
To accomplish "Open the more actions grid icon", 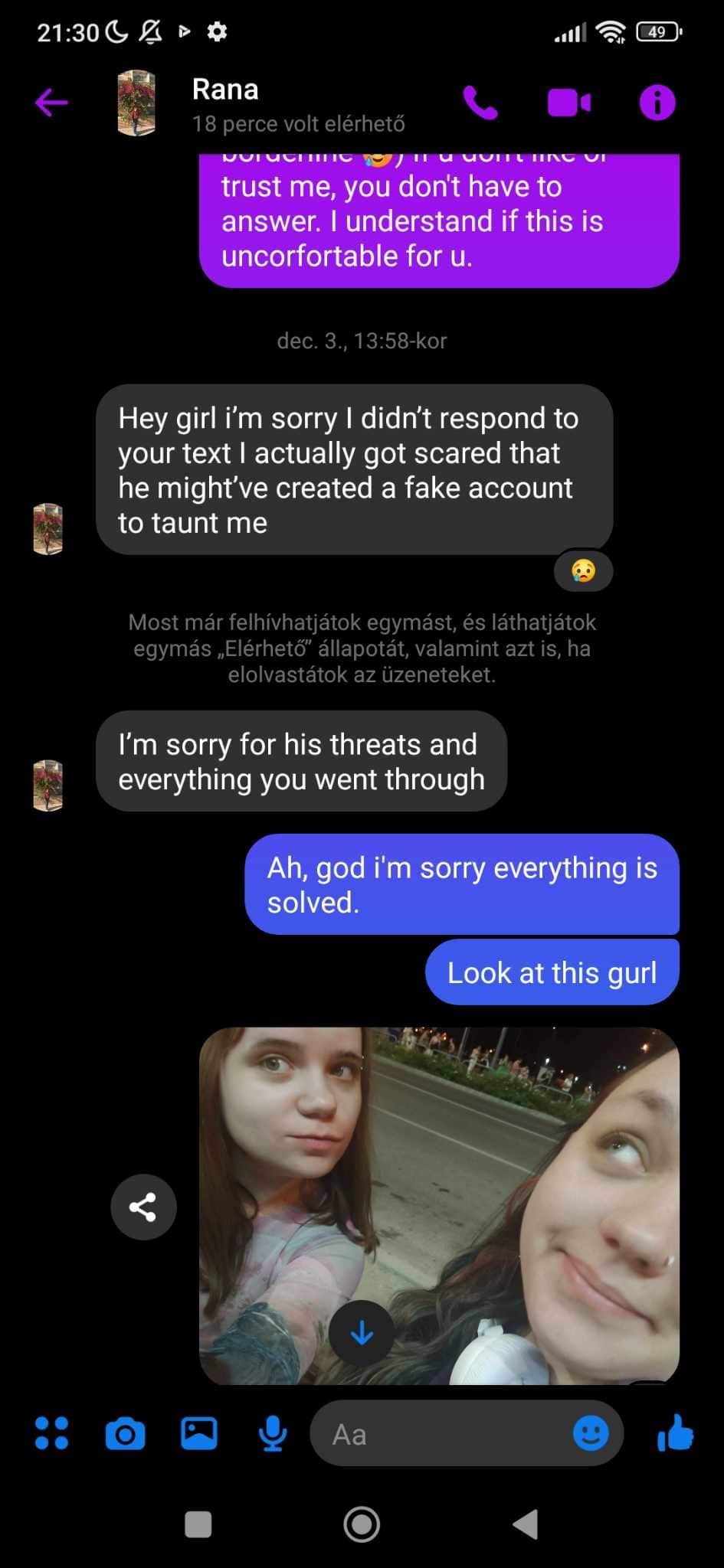I will (x=51, y=1433).
